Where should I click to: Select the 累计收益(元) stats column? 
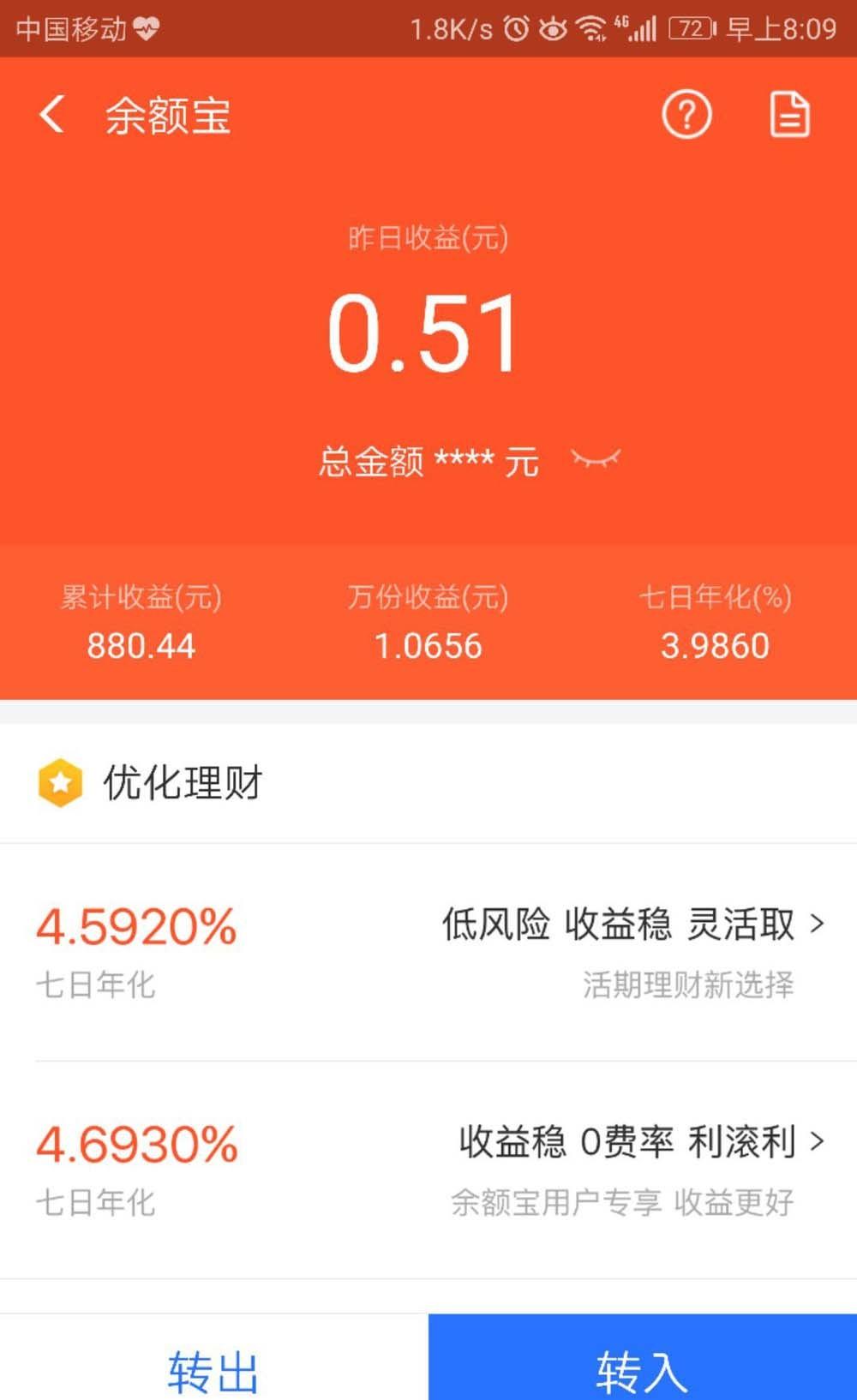(x=140, y=617)
